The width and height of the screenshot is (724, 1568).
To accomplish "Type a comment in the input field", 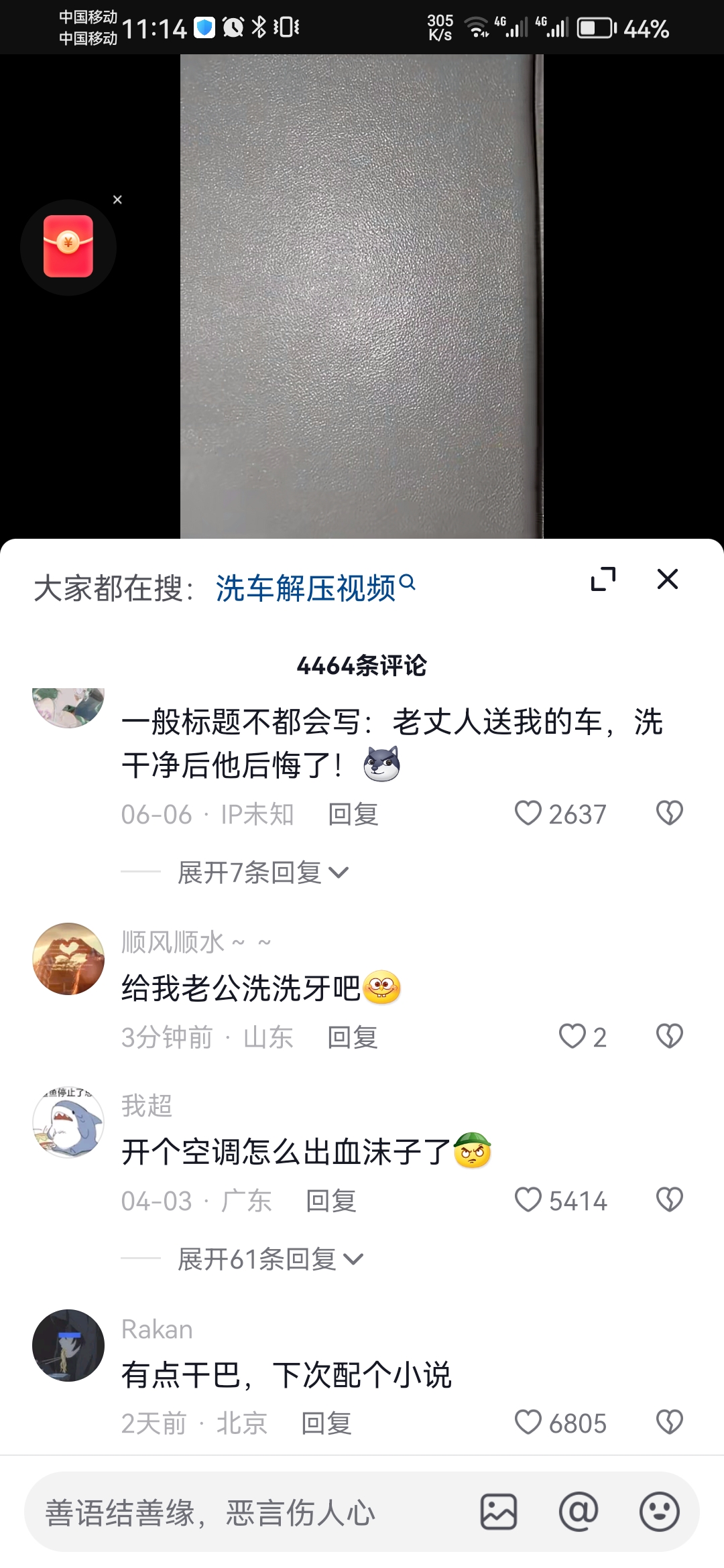I will [248, 1513].
